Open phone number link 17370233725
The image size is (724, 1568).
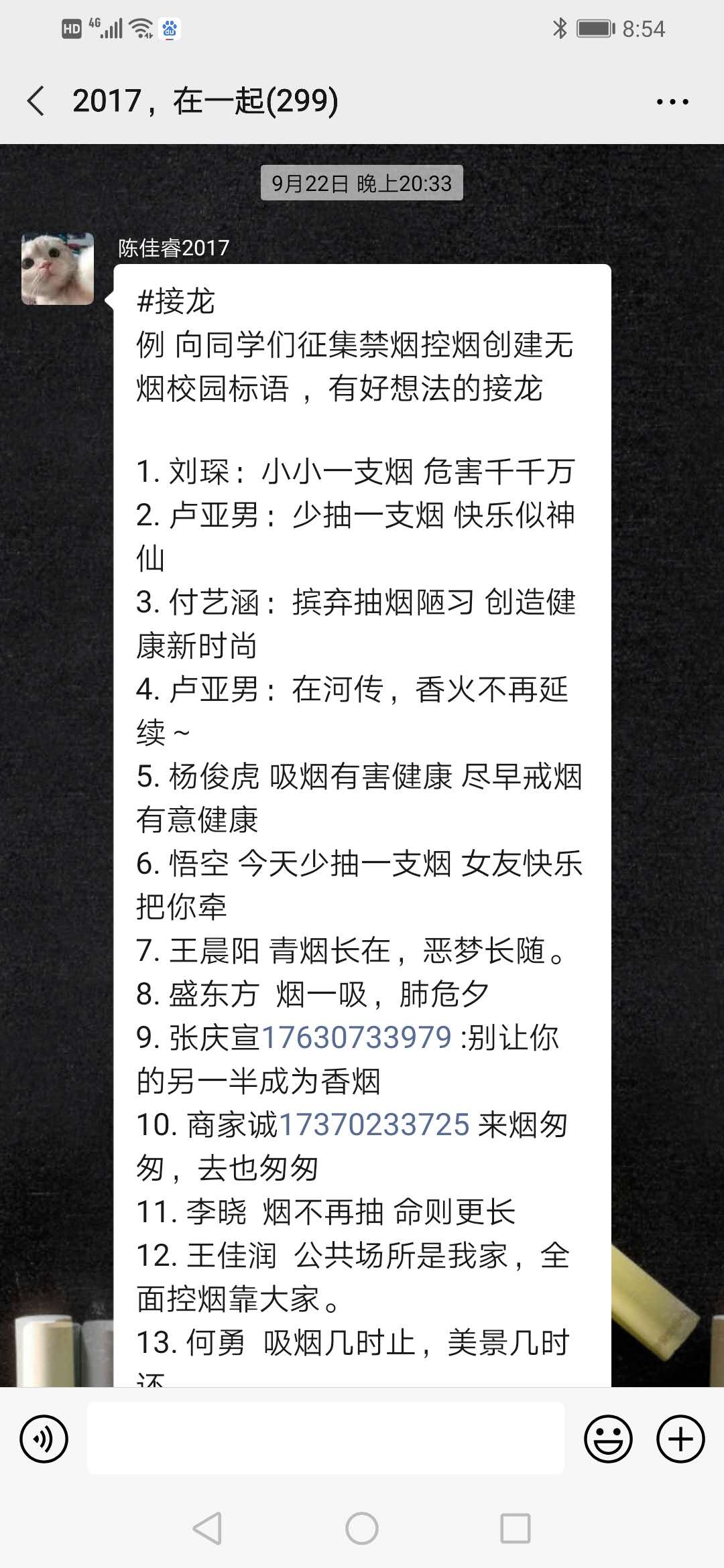point(373,1124)
